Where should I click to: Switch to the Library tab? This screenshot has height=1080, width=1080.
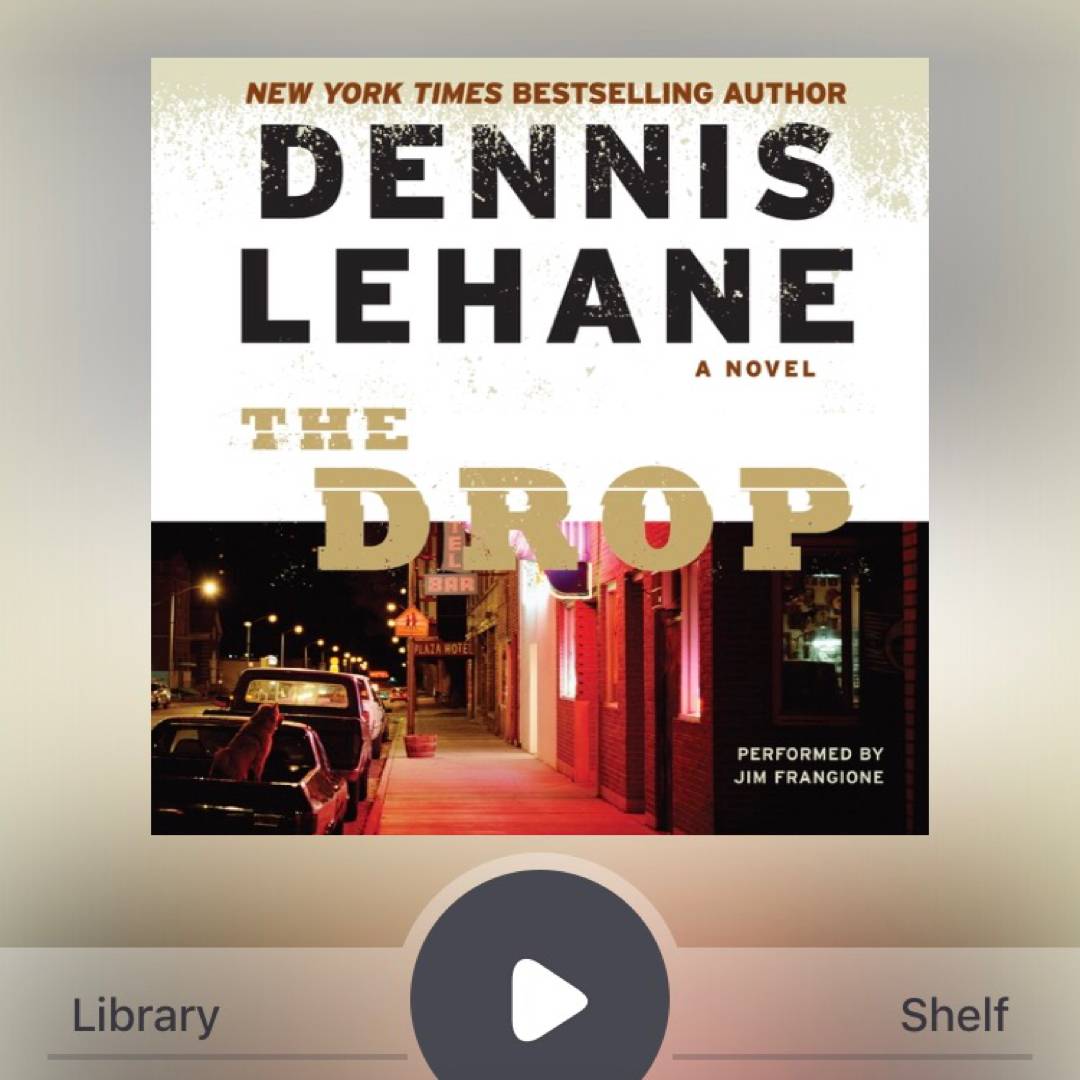146,1016
